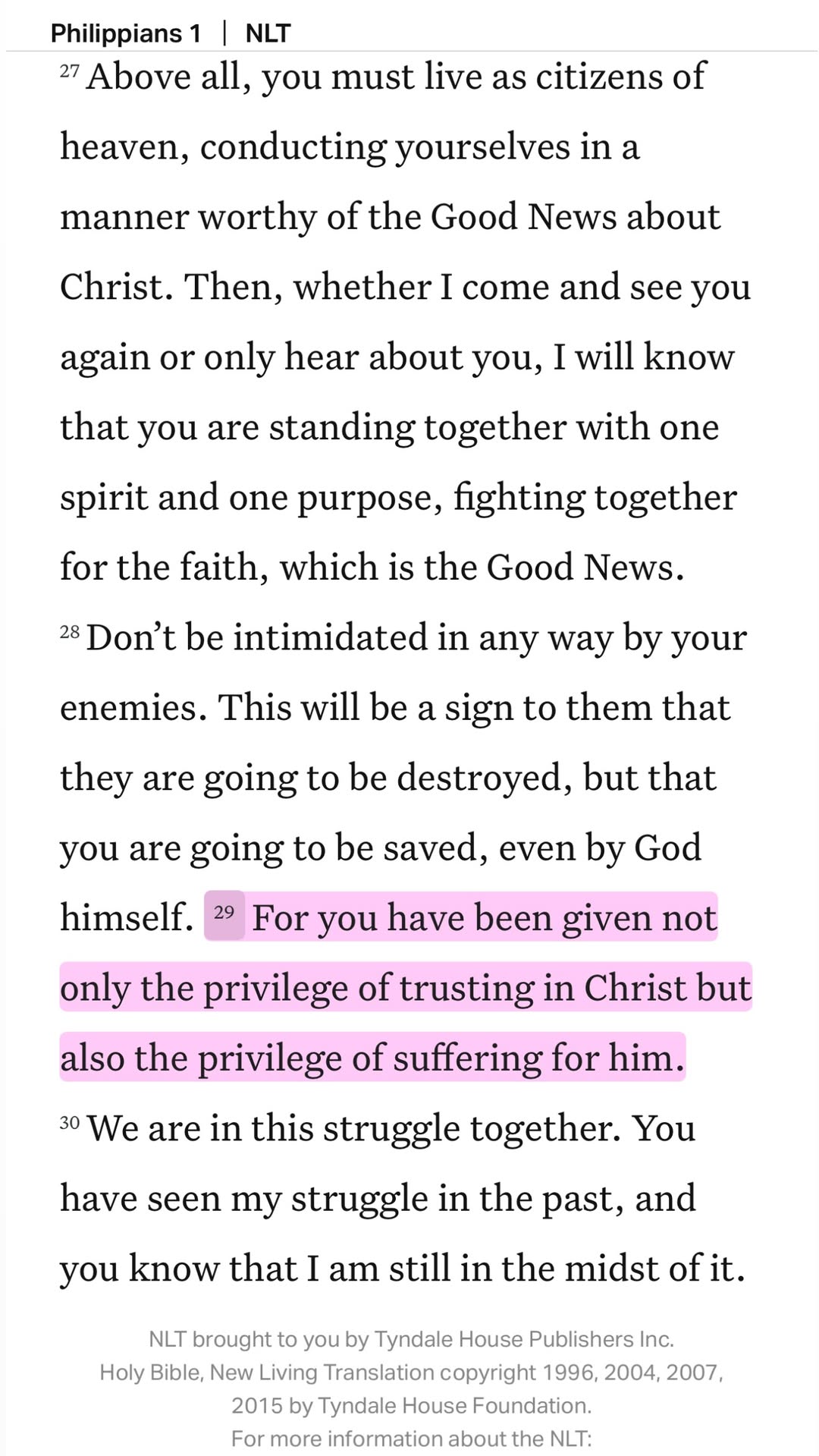Change the NLT Bible version
Image resolution: width=819 pixels, height=1456 pixels.
click(x=268, y=33)
